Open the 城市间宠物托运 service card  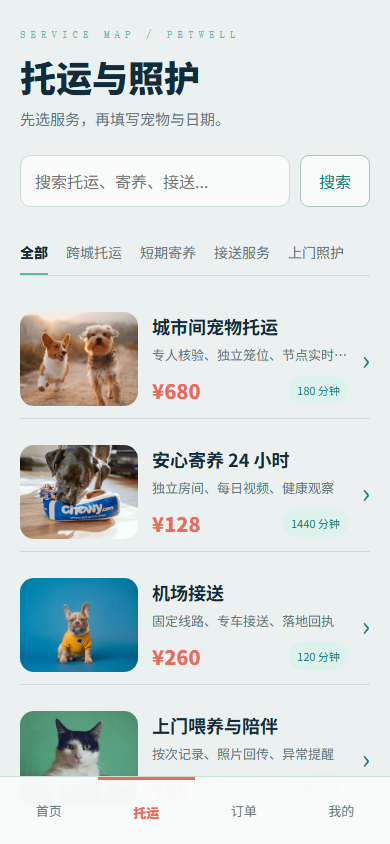(x=195, y=359)
